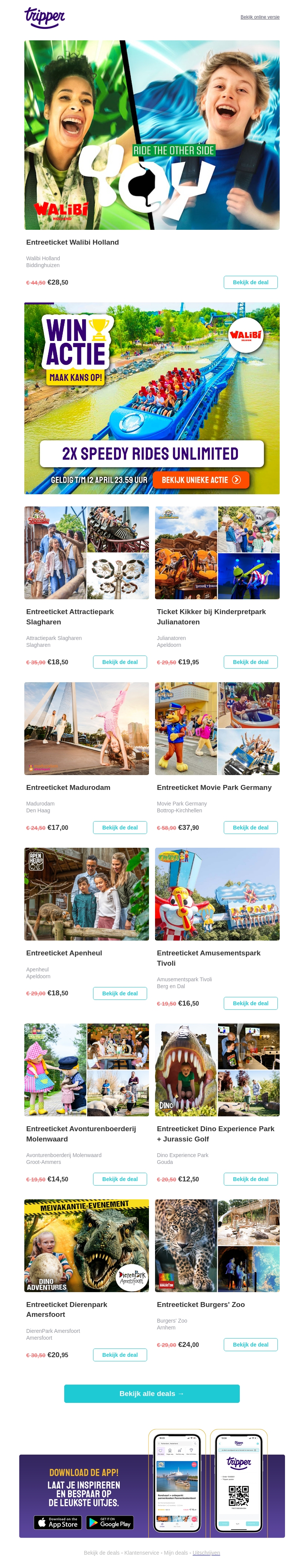
Task: Open the Madurodam 'Bekijk de deal' button
Action: pos(120,827)
